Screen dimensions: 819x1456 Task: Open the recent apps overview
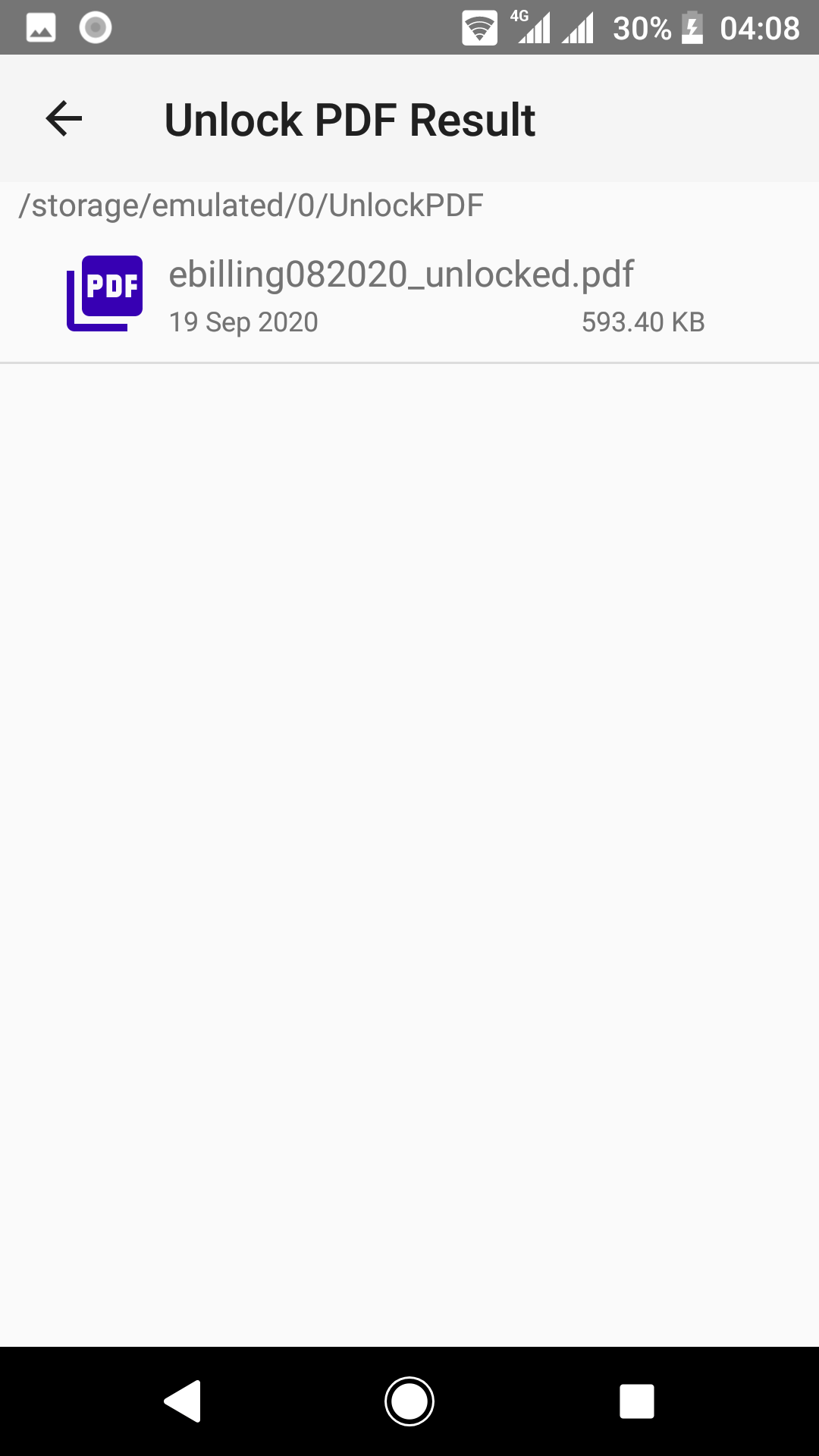pos(636,1401)
